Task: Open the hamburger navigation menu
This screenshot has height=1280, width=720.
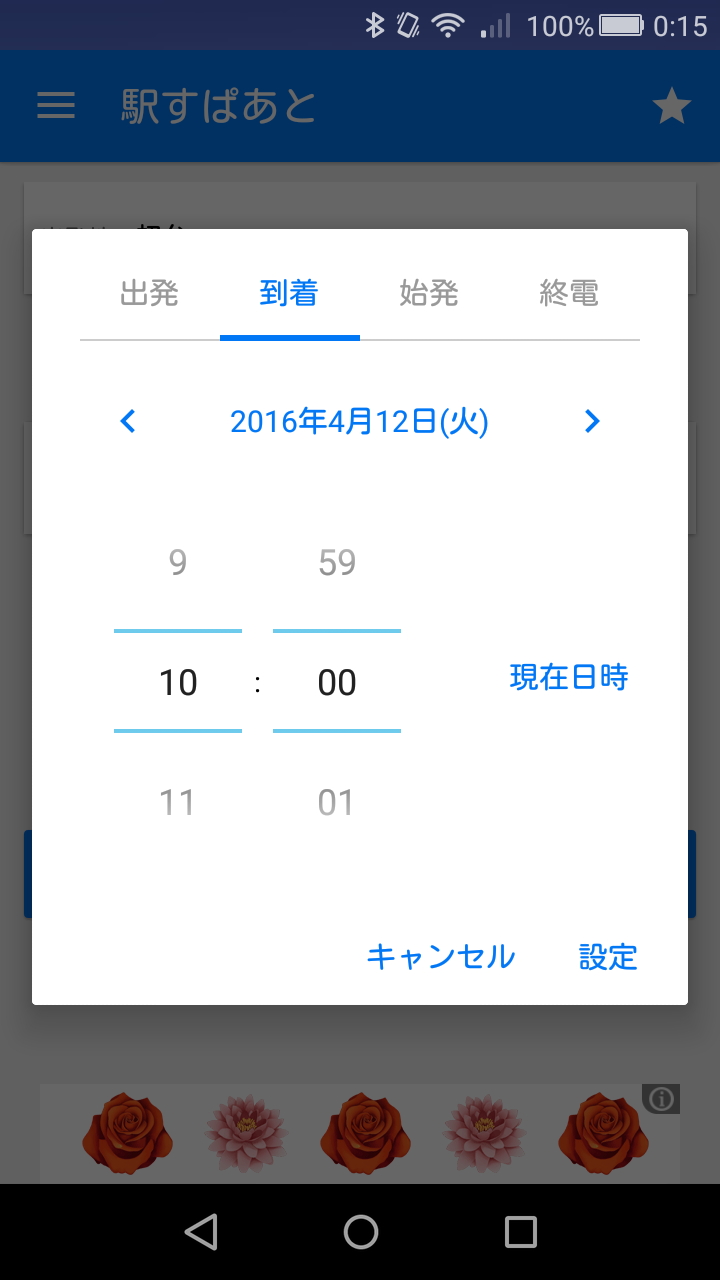Action: pyautogui.click(x=55, y=106)
